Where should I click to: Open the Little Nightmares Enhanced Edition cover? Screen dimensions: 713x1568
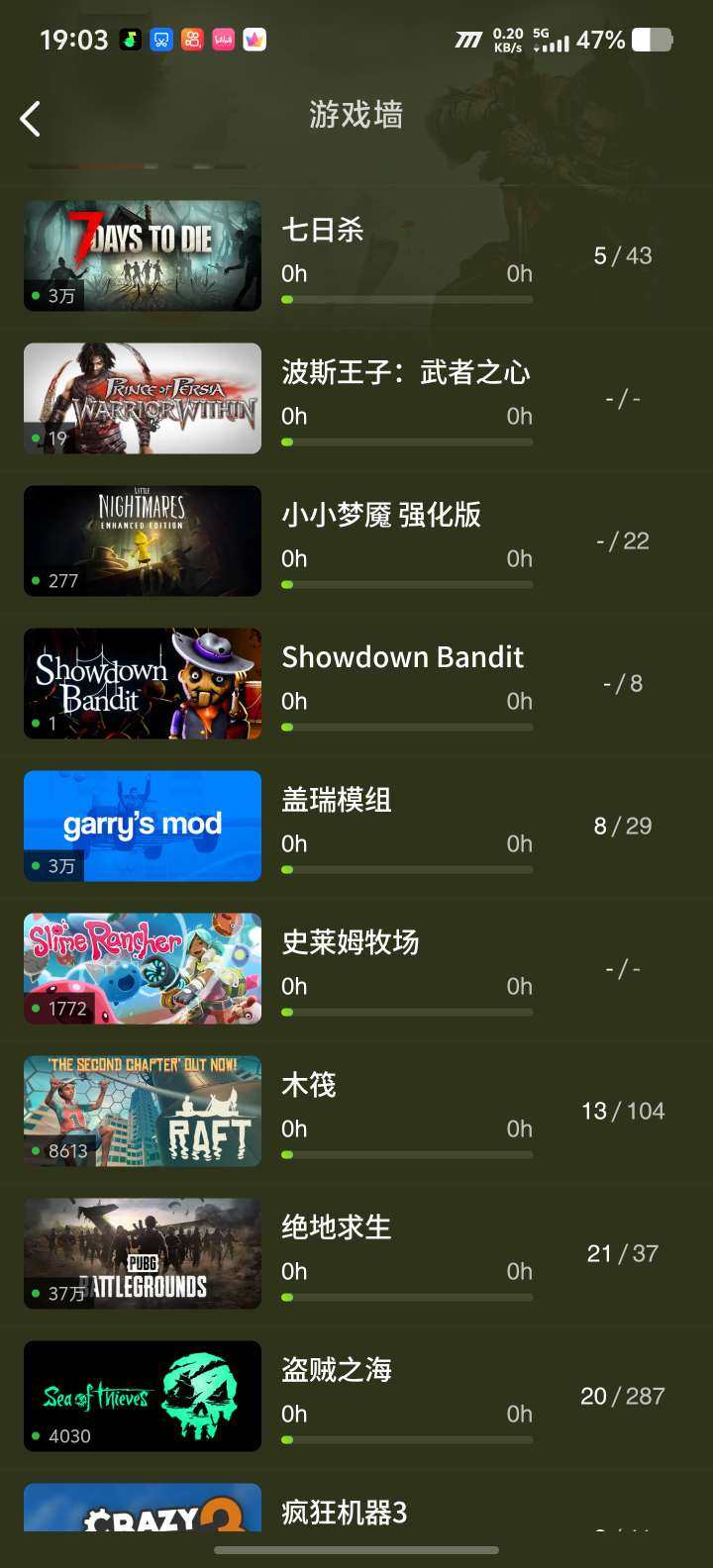tap(142, 540)
